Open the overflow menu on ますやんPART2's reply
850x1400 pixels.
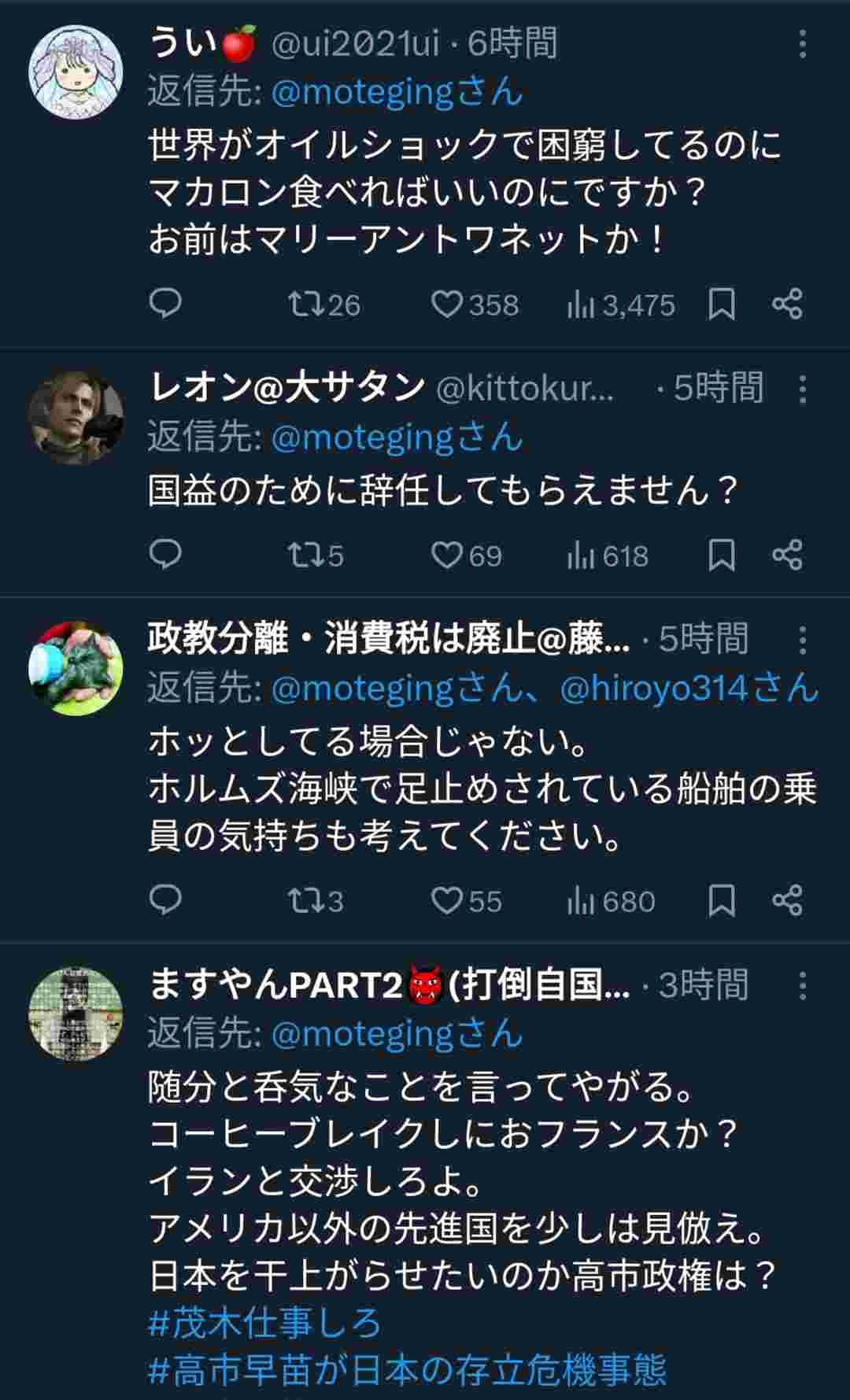coord(802,985)
